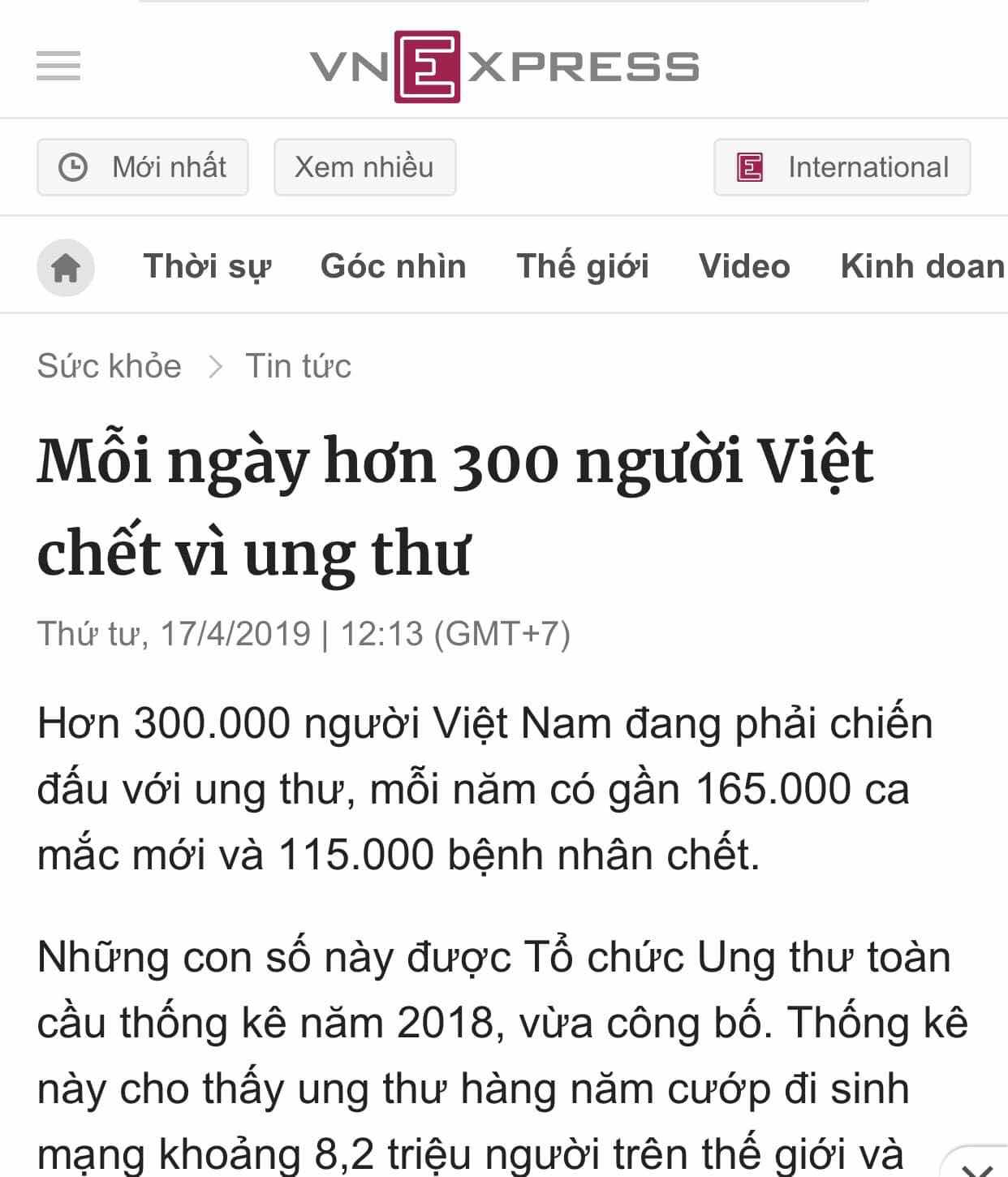Open Xem nhiều most viewed articles
The width and height of the screenshot is (1008, 1177).
click(364, 167)
